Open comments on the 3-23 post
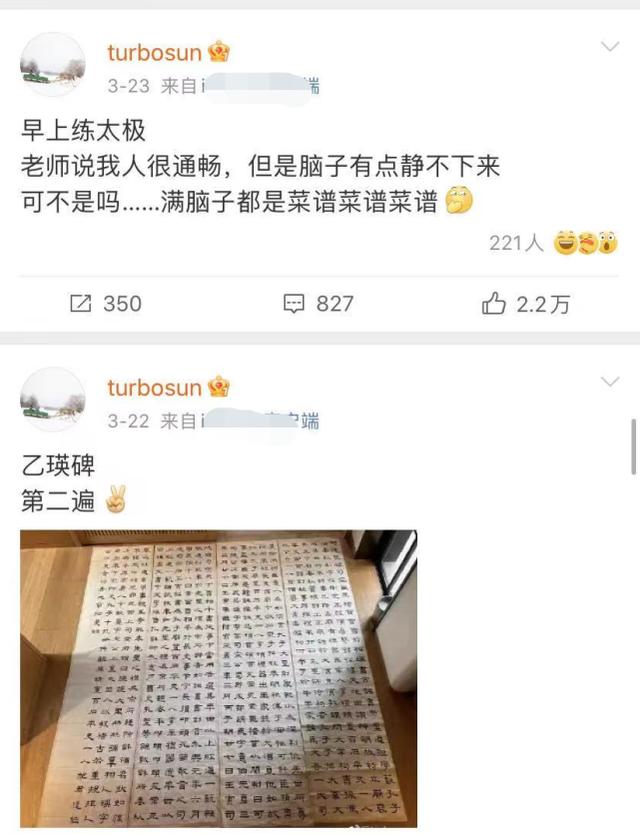The width and height of the screenshot is (640, 834). coord(318,304)
